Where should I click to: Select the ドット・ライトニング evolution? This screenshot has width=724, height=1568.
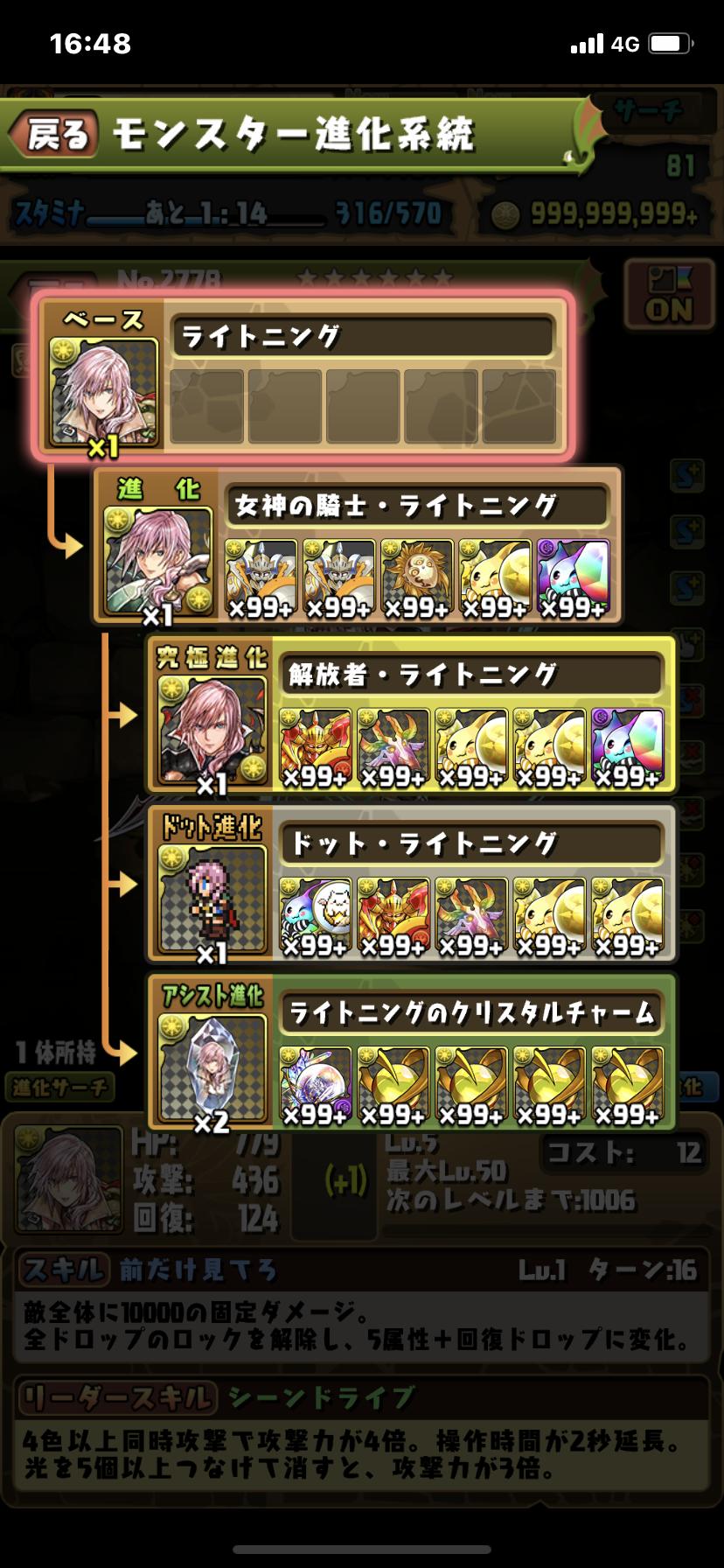click(411, 884)
